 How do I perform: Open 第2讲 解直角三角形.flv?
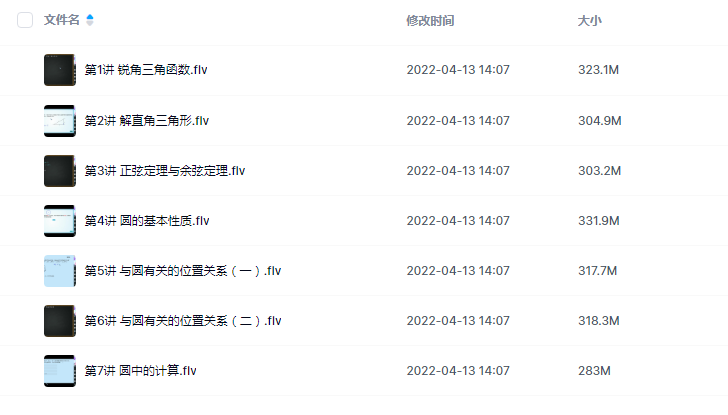coord(146,120)
